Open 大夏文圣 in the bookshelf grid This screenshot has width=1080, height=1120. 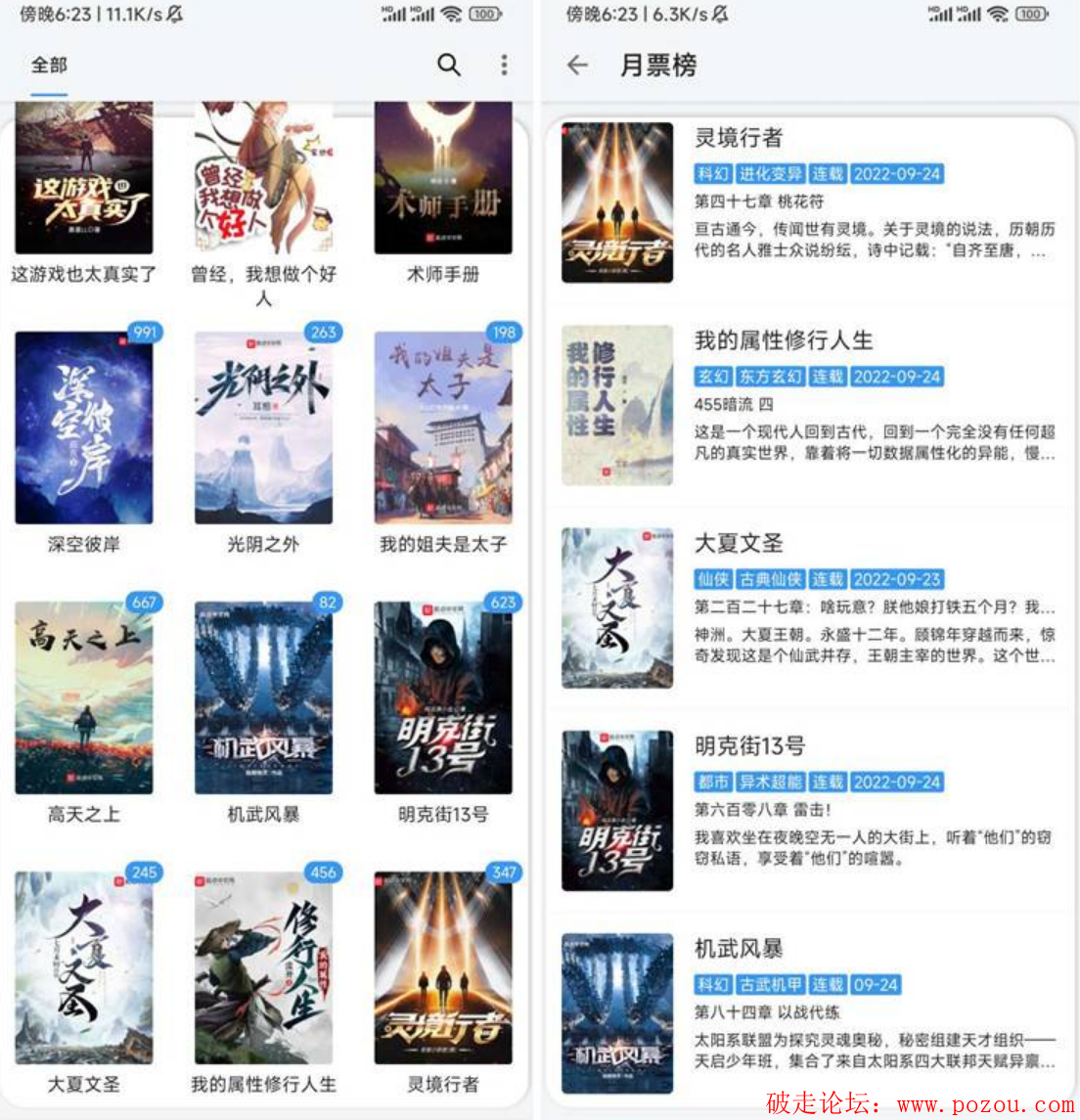[84, 968]
